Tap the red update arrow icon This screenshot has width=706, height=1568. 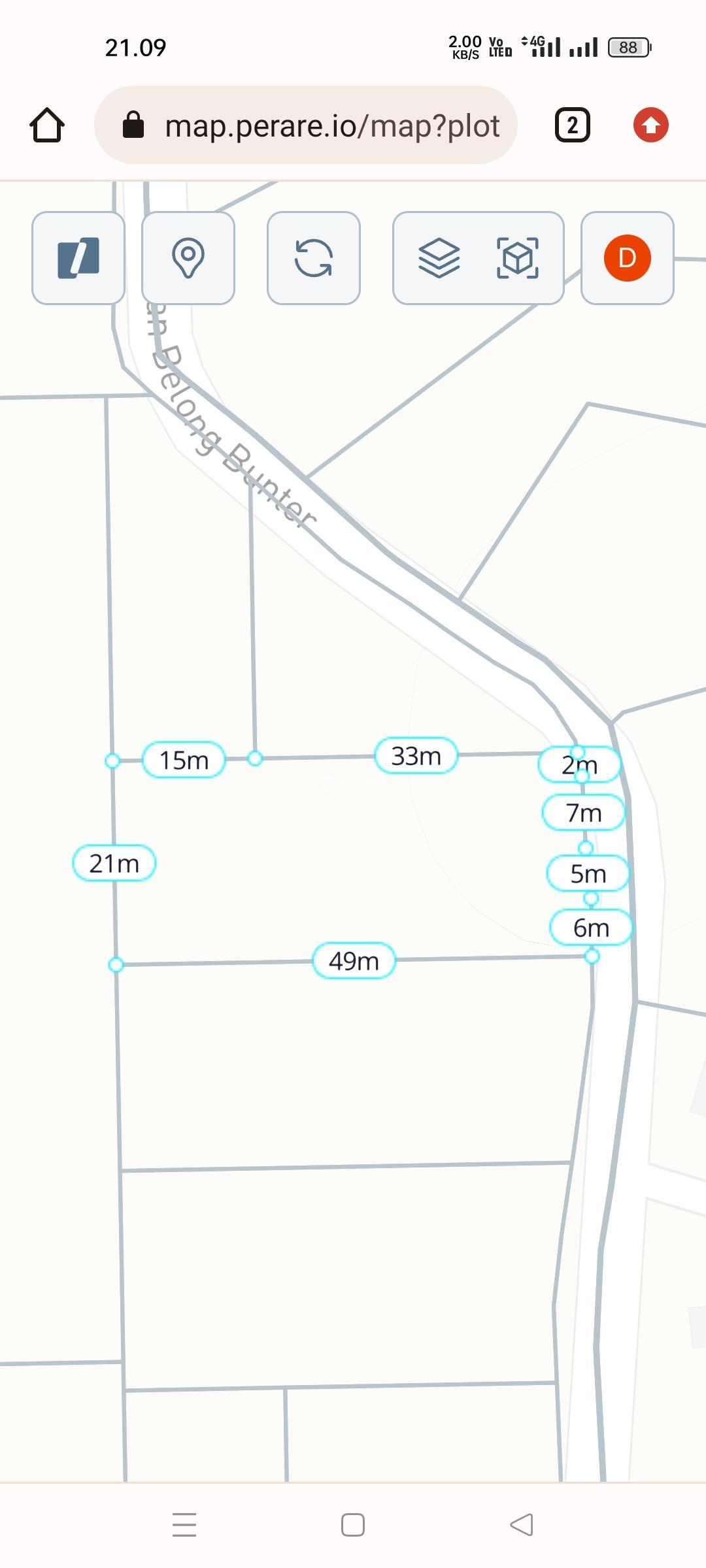[x=650, y=125]
